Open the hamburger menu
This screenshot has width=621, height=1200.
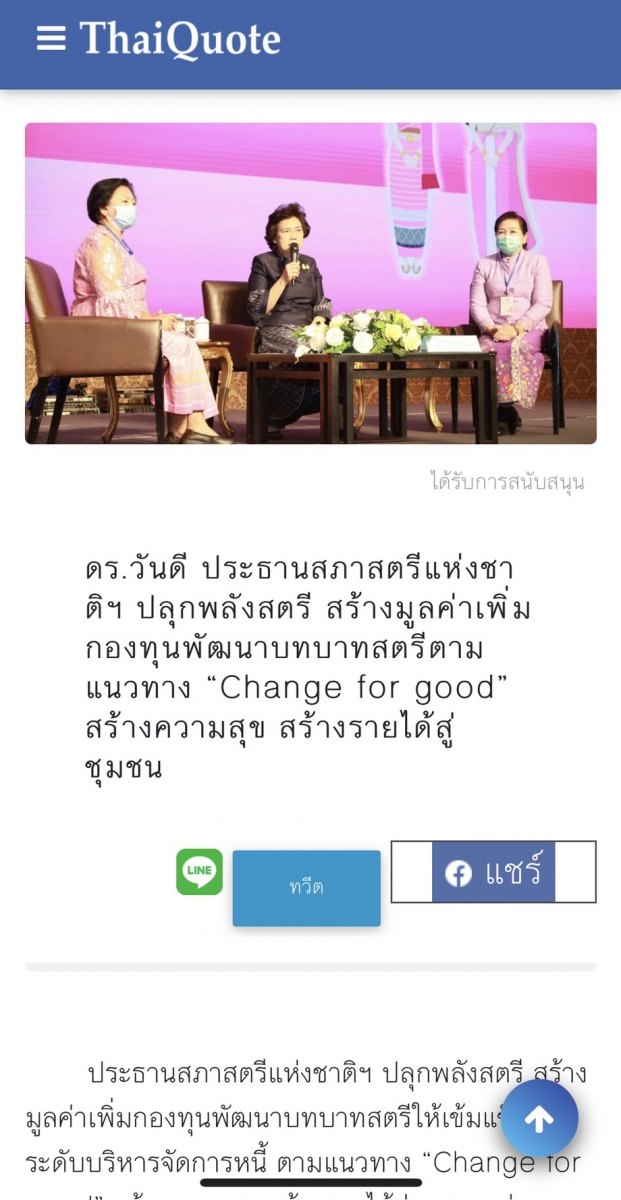[51, 38]
